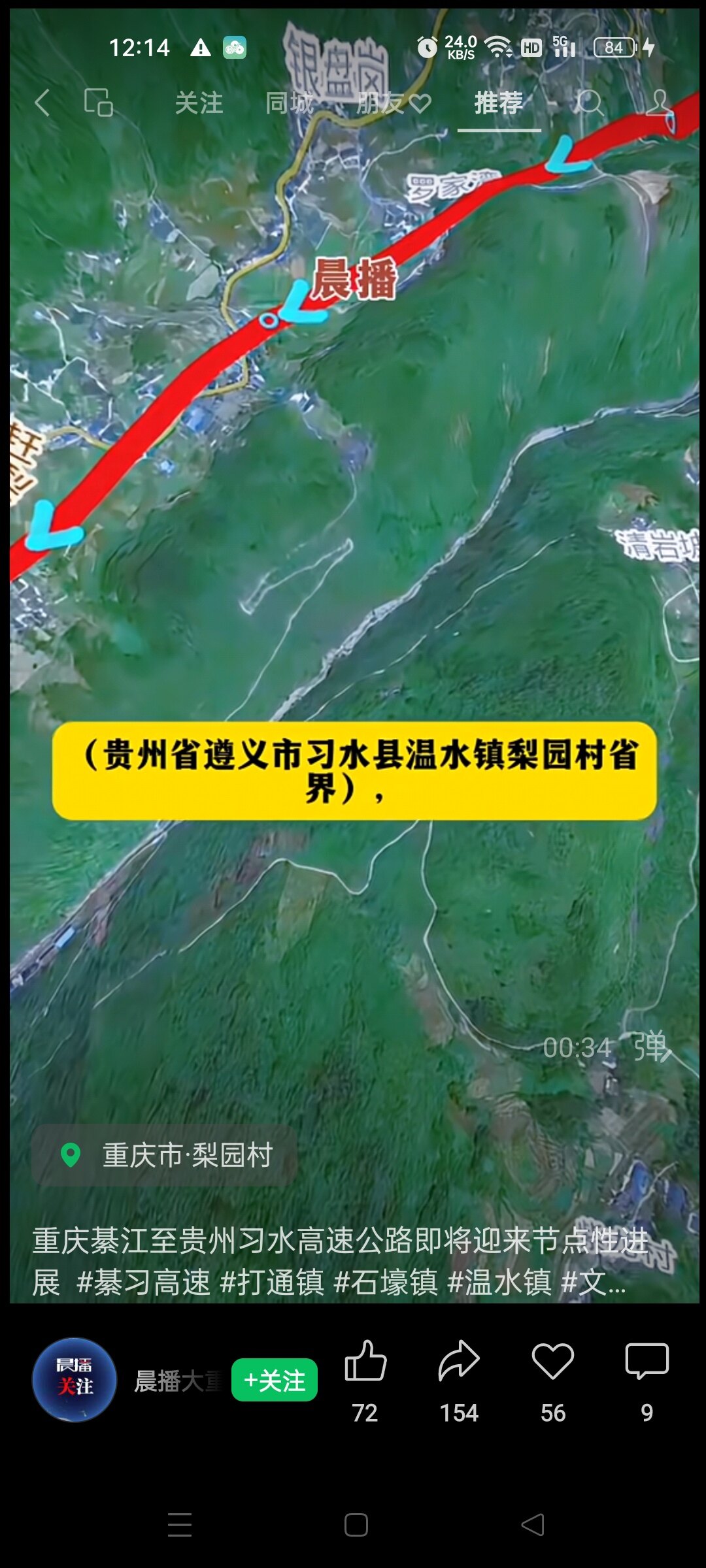Open the 晨播 author avatar
The image size is (706, 1568).
click(75, 1379)
